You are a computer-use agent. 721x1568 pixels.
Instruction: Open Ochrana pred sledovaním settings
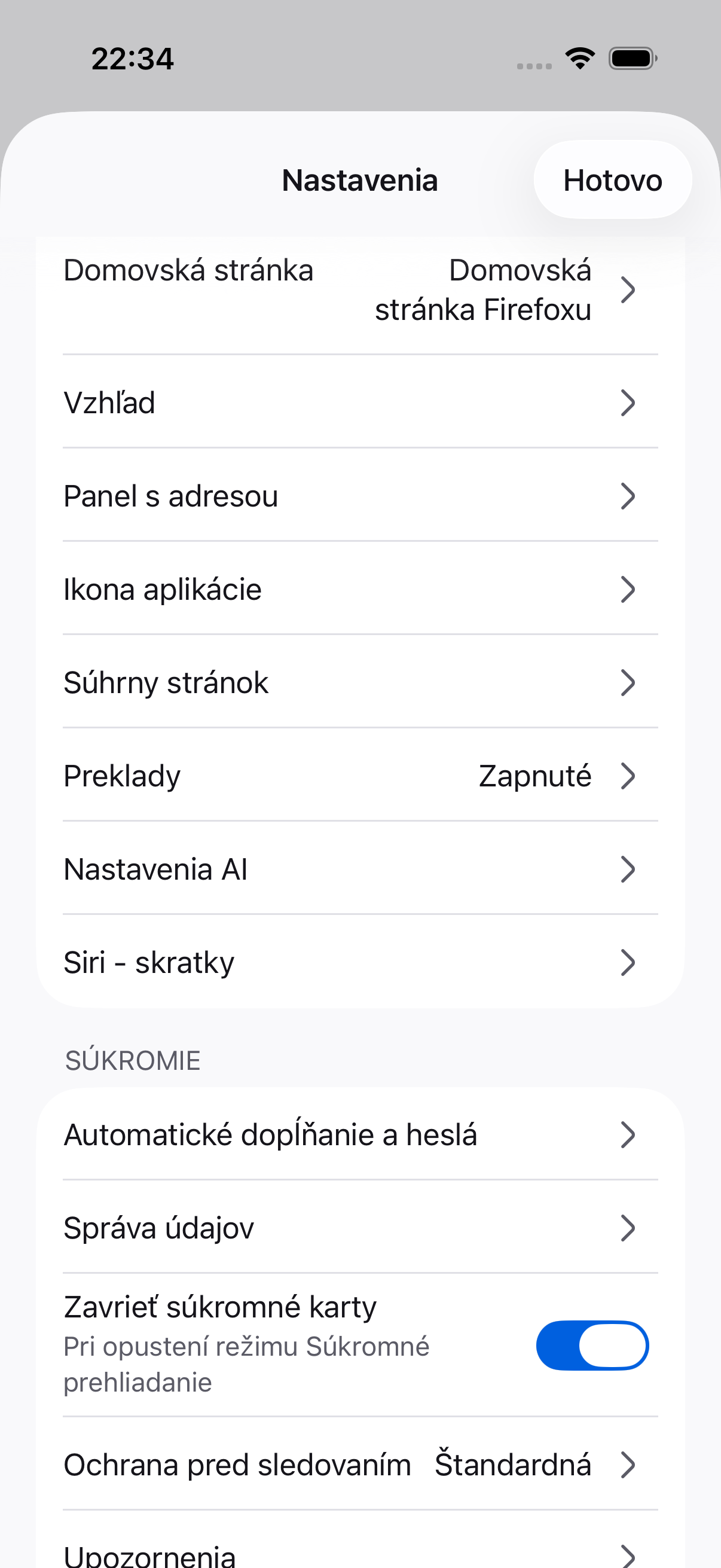pyautogui.click(x=360, y=1464)
